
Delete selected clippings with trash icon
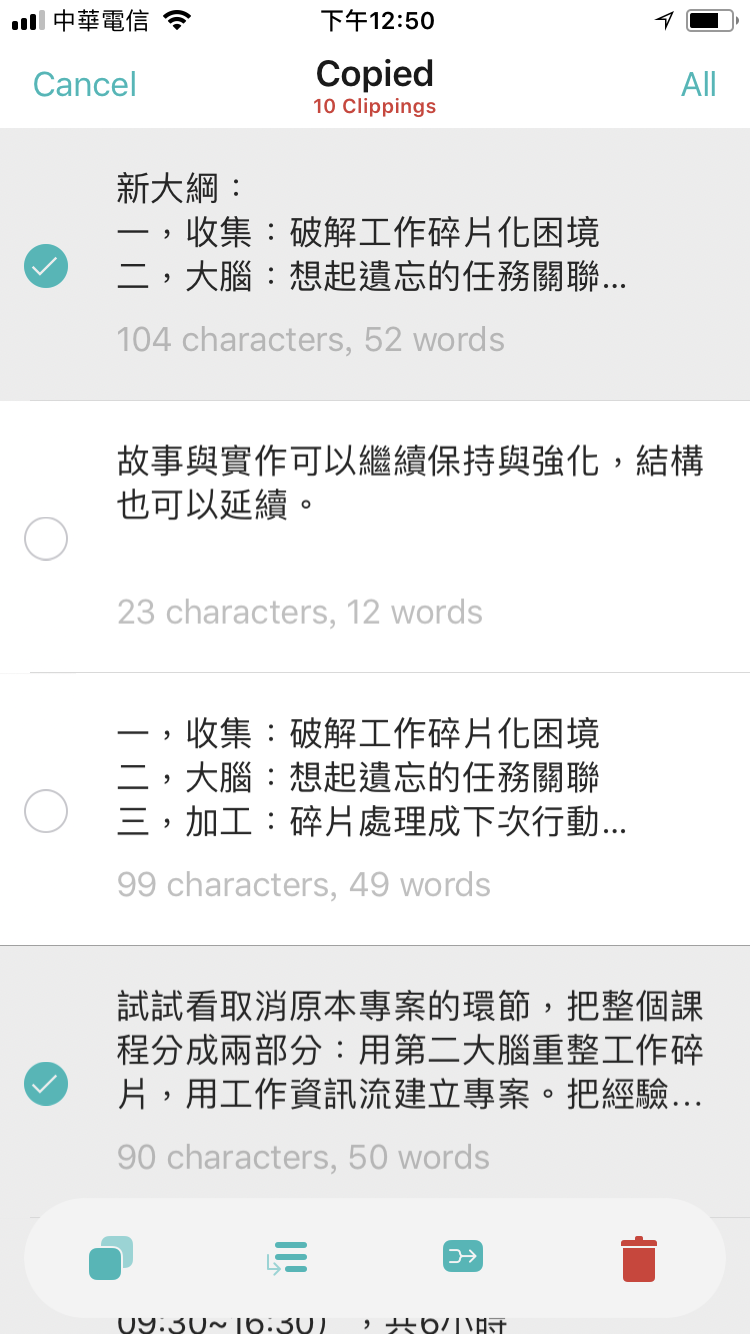click(x=638, y=1258)
